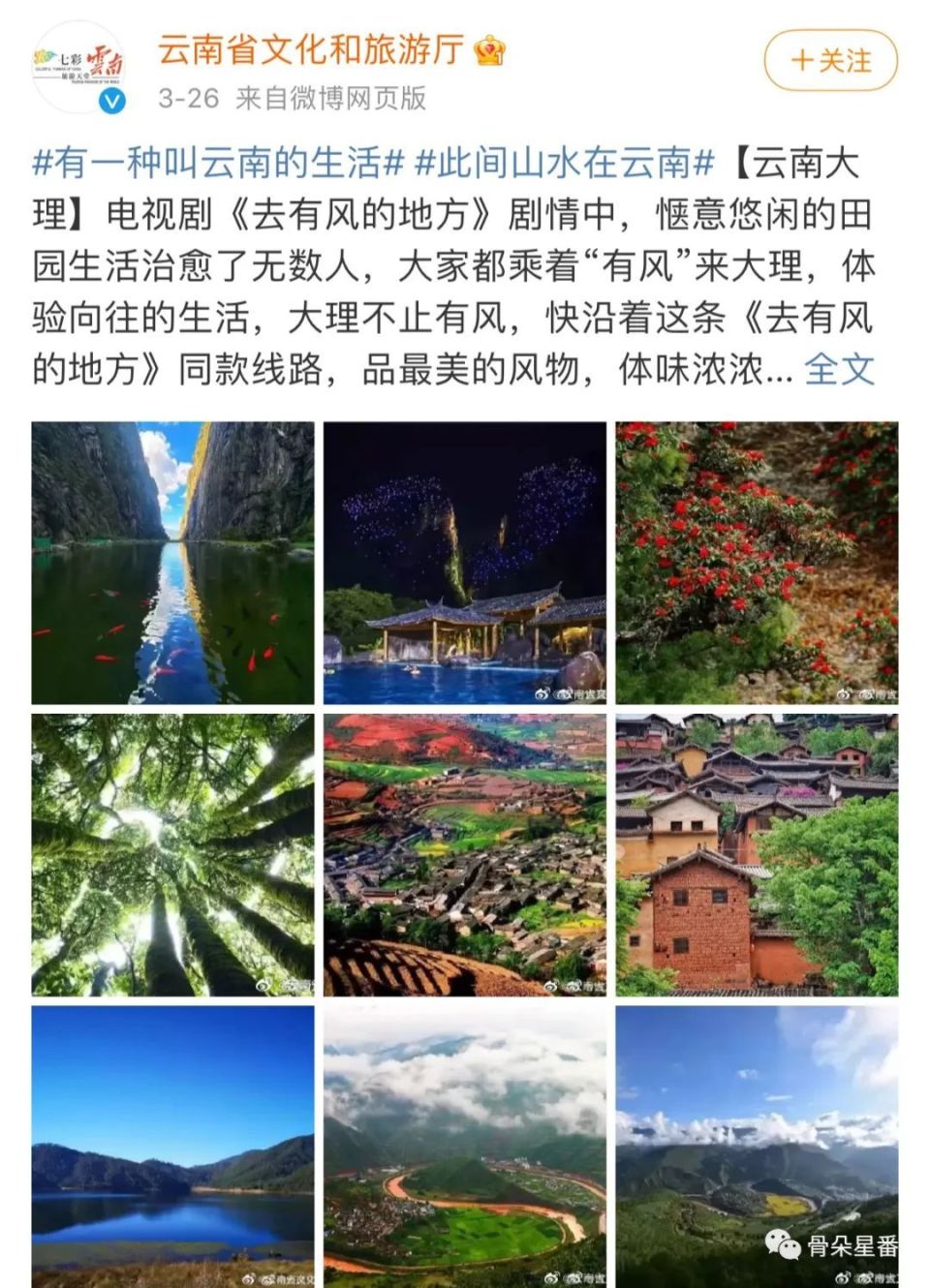Open the red flowering bush photo
Image resolution: width=930 pixels, height=1288 pixels.
757,563
